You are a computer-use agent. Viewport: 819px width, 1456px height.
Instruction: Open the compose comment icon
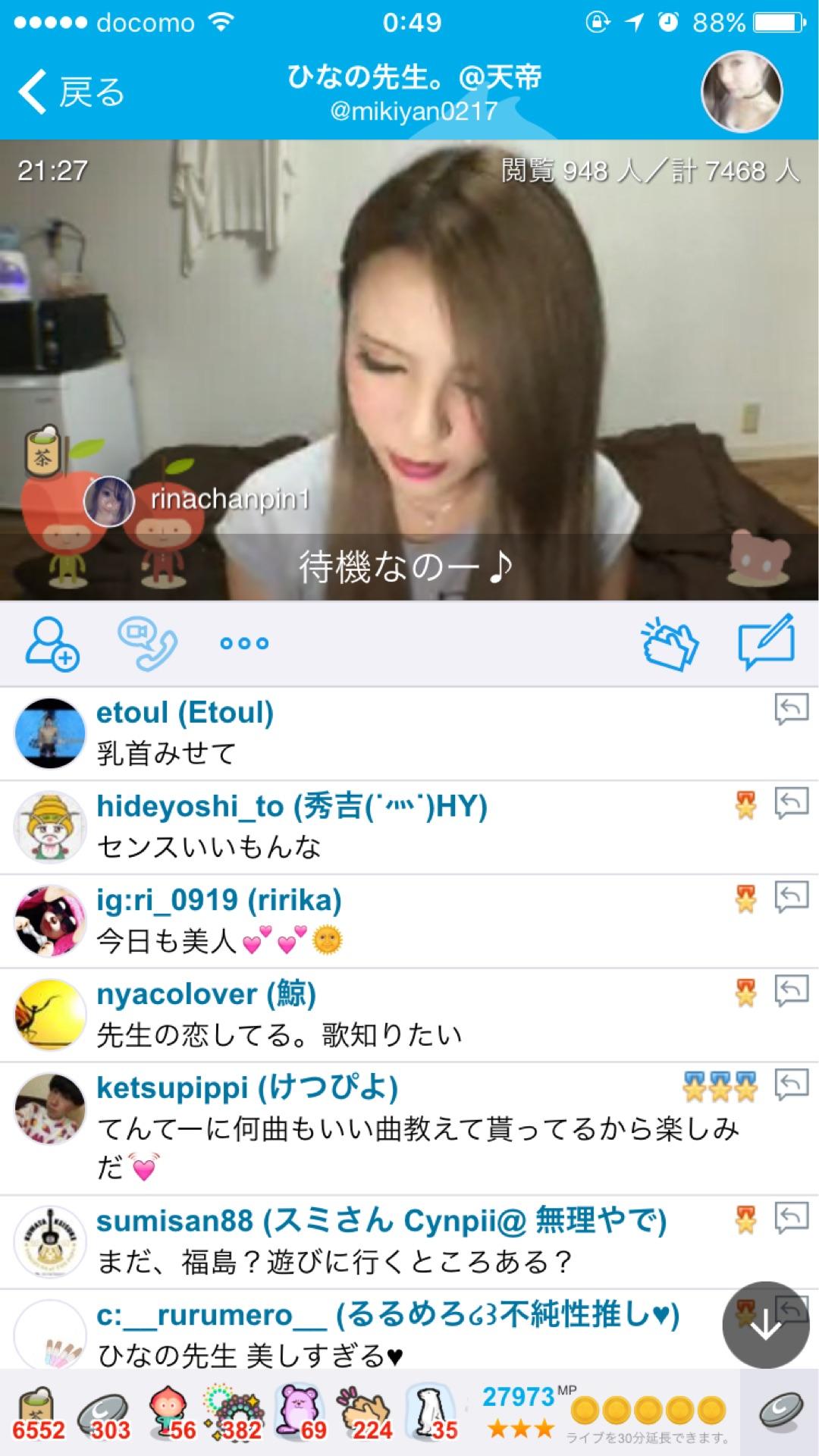click(766, 644)
